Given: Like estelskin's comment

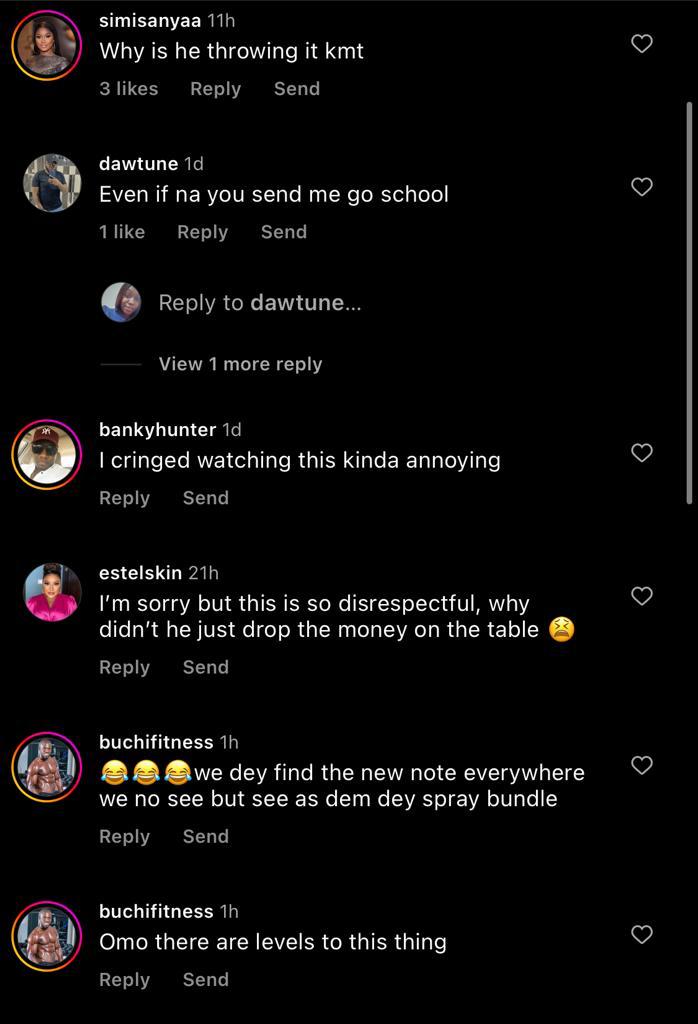Looking at the screenshot, I should click(642, 595).
